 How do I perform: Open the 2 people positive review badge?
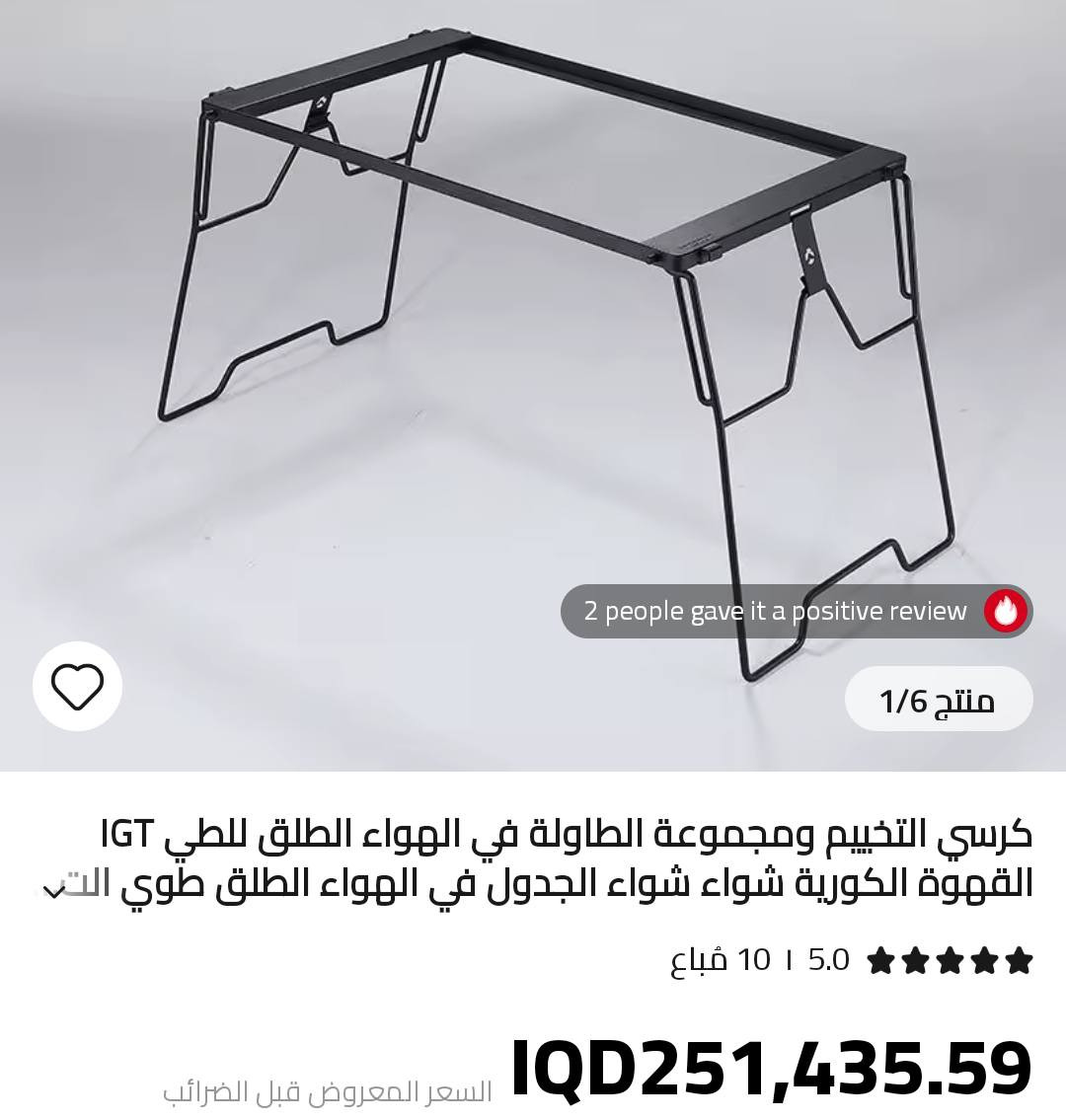pos(796,611)
